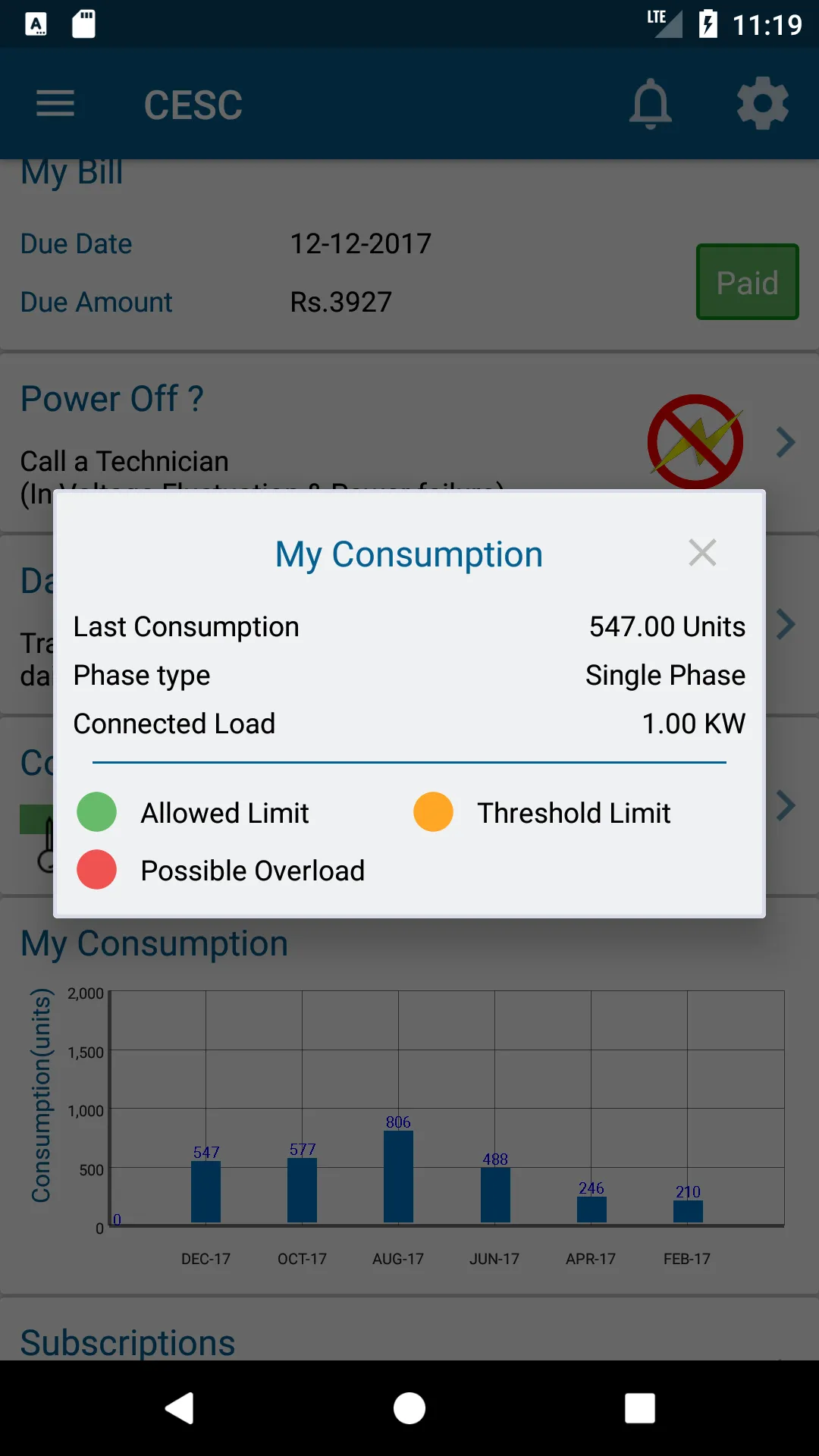This screenshot has height=1456, width=819.
Task: Select the orange Threshold Limit indicator
Action: (x=433, y=811)
